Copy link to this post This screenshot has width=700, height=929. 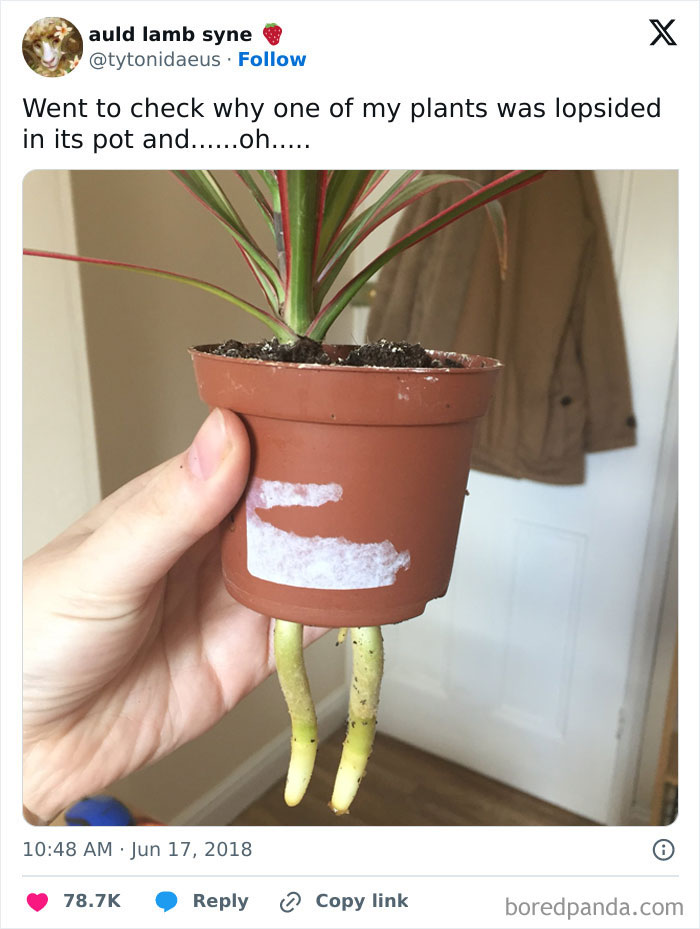[345, 901]
